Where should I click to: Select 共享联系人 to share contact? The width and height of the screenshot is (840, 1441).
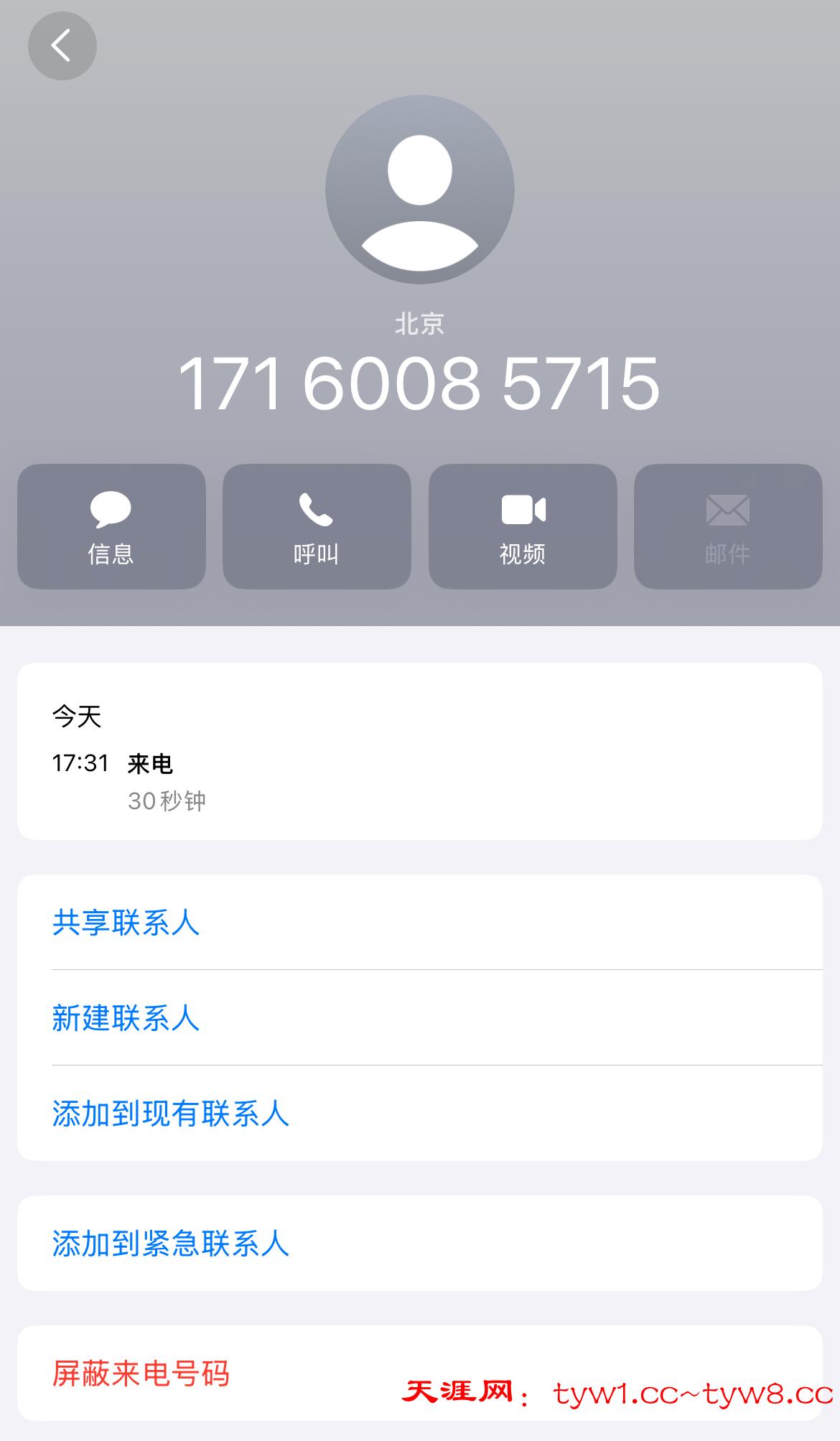click(x=126, y=923)
